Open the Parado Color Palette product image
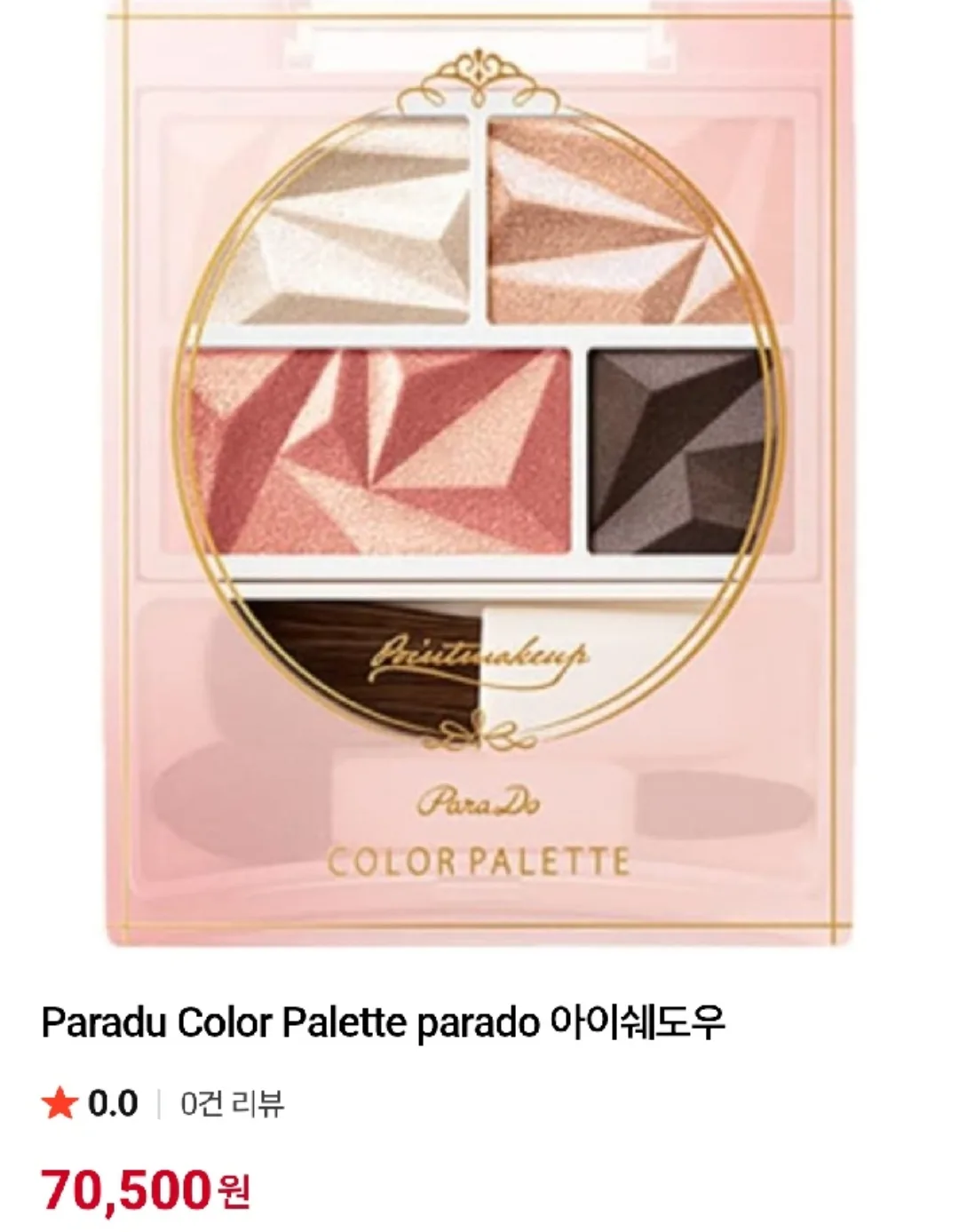 tap(479, 471)
